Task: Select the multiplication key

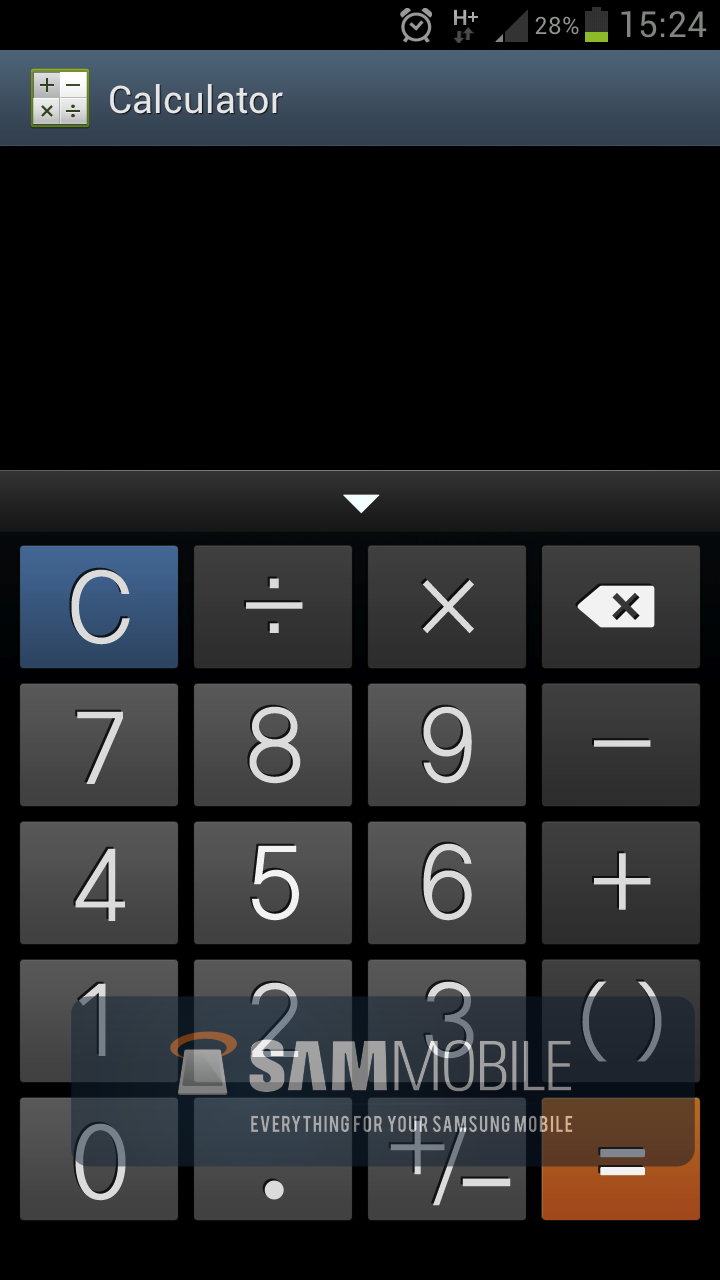Action: (x=447, y=607)
